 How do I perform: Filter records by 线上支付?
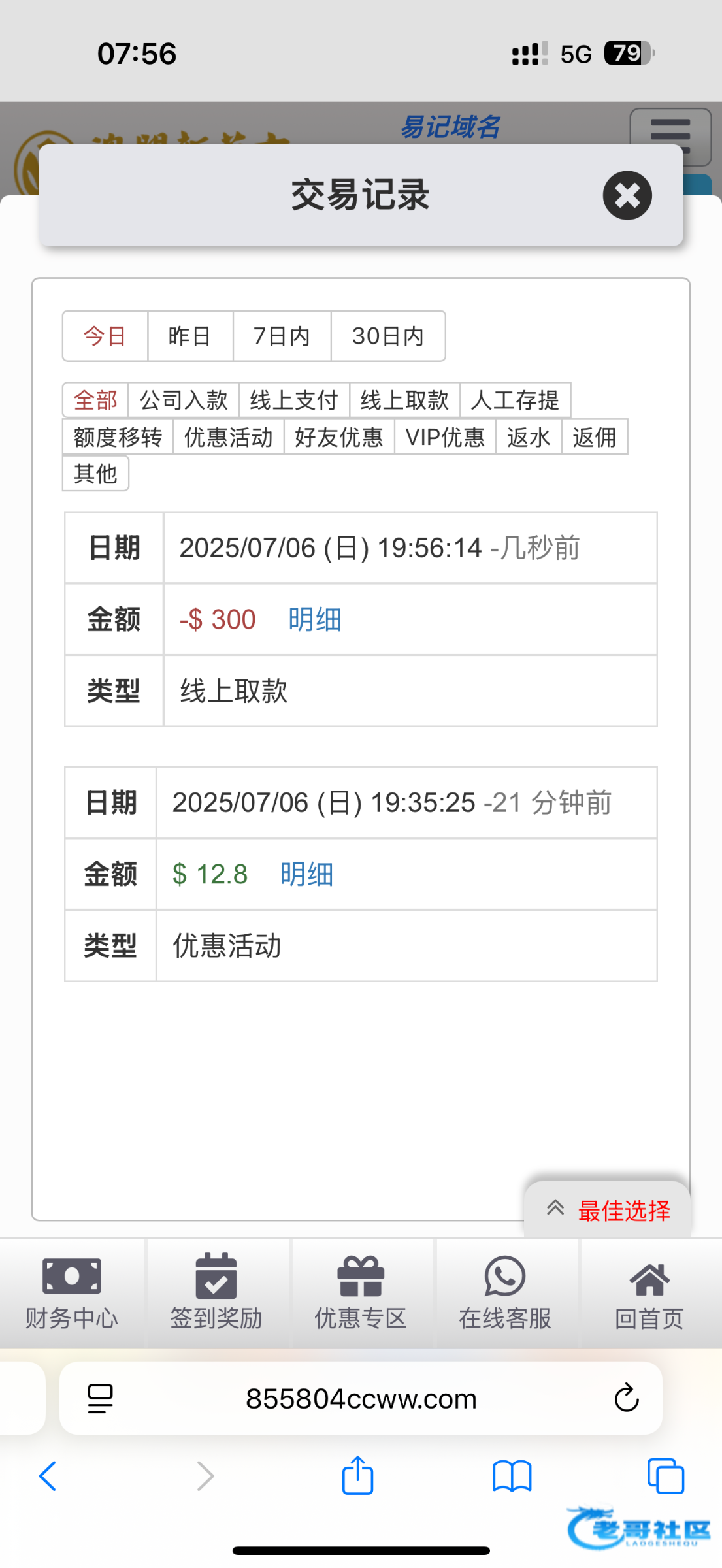tap(294, 400)
